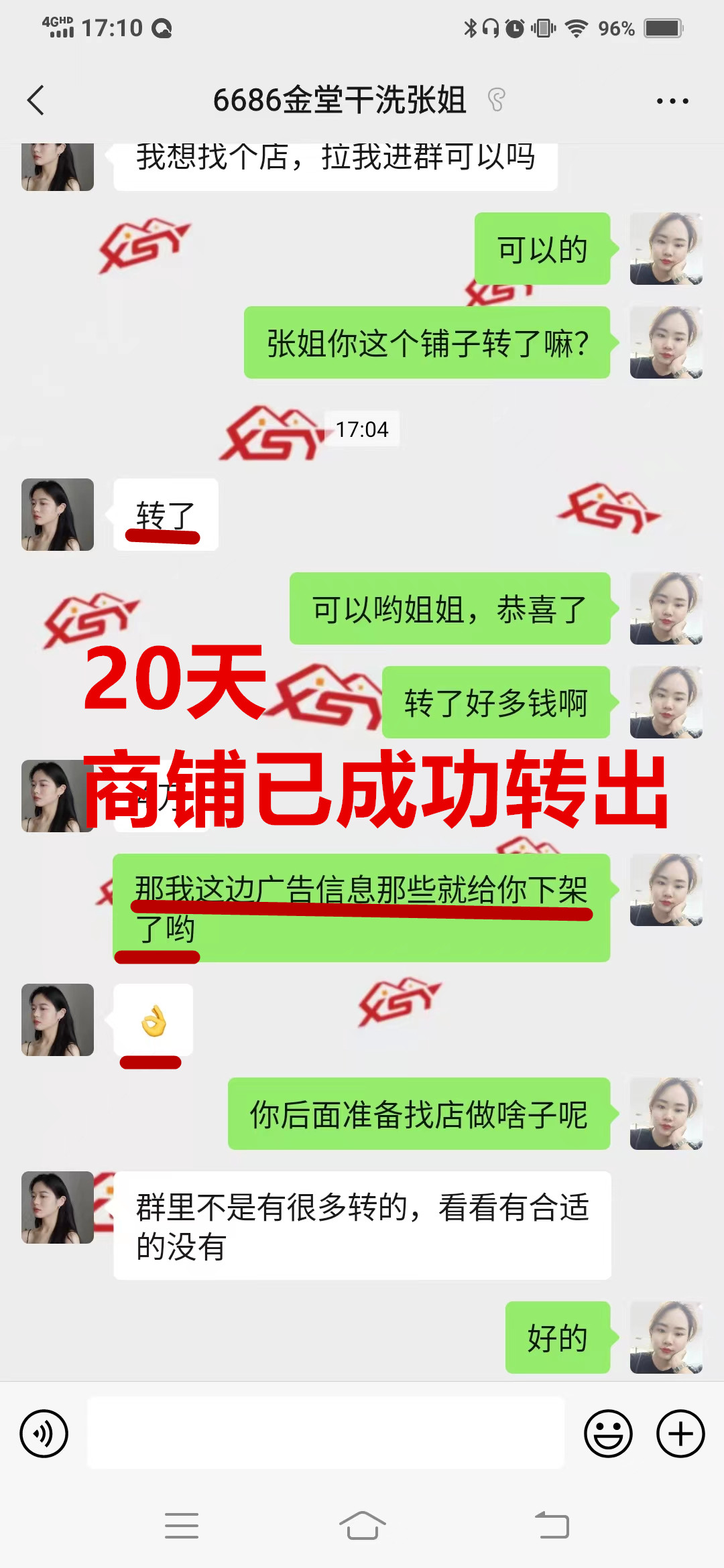Screen dimensions: 724x1568
Task: Go back to the chat list
Action: pos(36,101)
